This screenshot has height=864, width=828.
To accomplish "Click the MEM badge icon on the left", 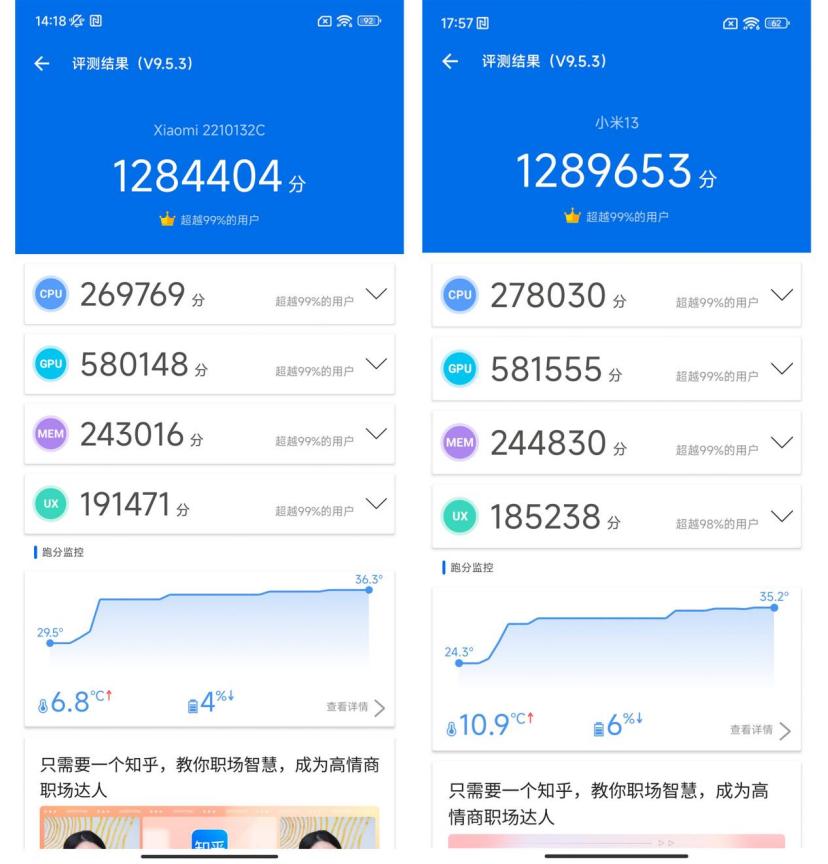I will click(51, 435).
